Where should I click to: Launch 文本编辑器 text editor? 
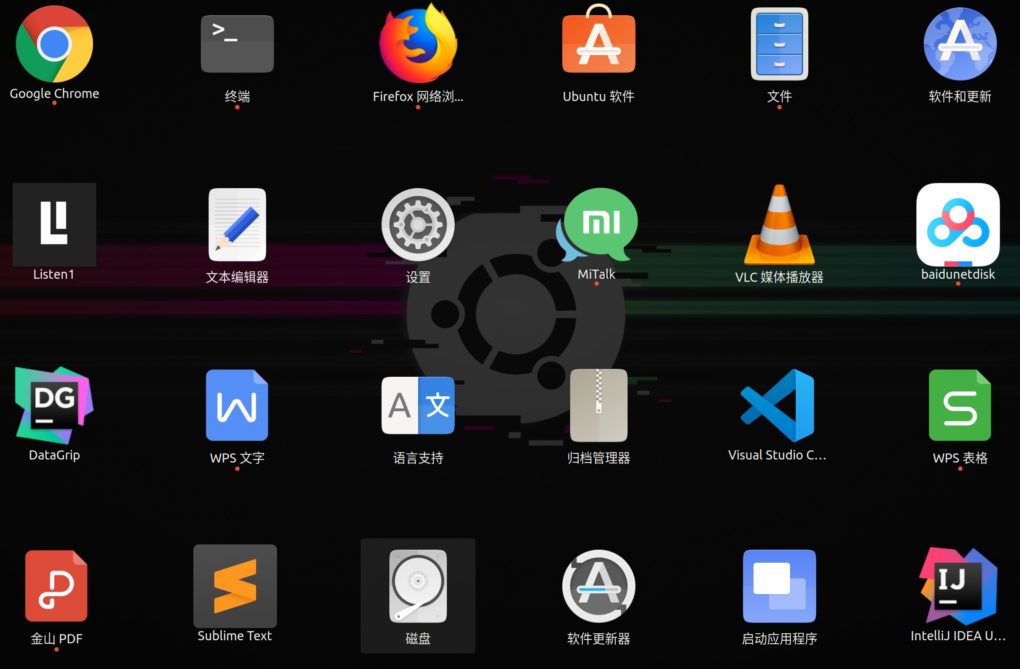click(x=237, y=225)
